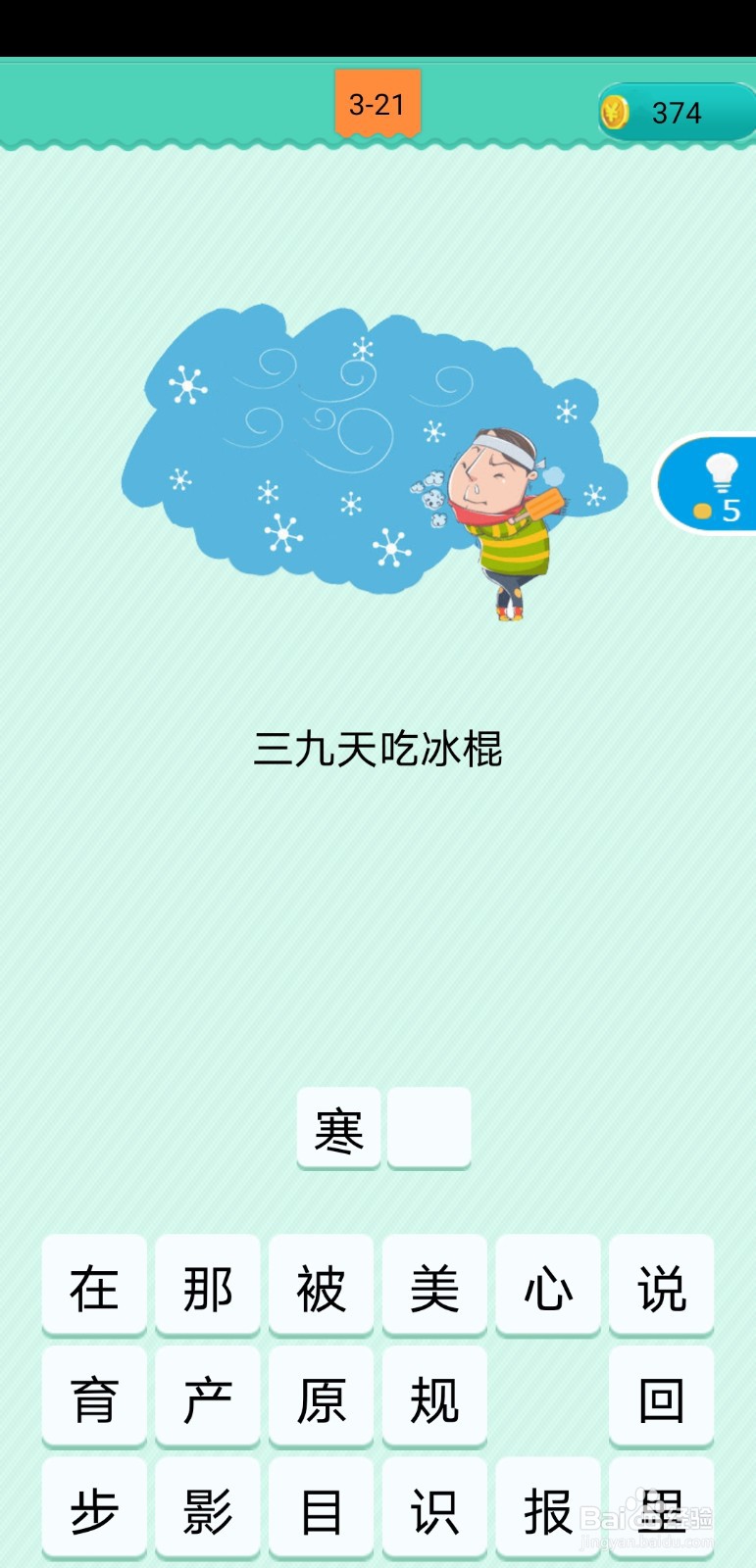The height and width of the screenshot is (1568, 756).
Task: Select the character tile 心
Action: (x=548, y=1286)
